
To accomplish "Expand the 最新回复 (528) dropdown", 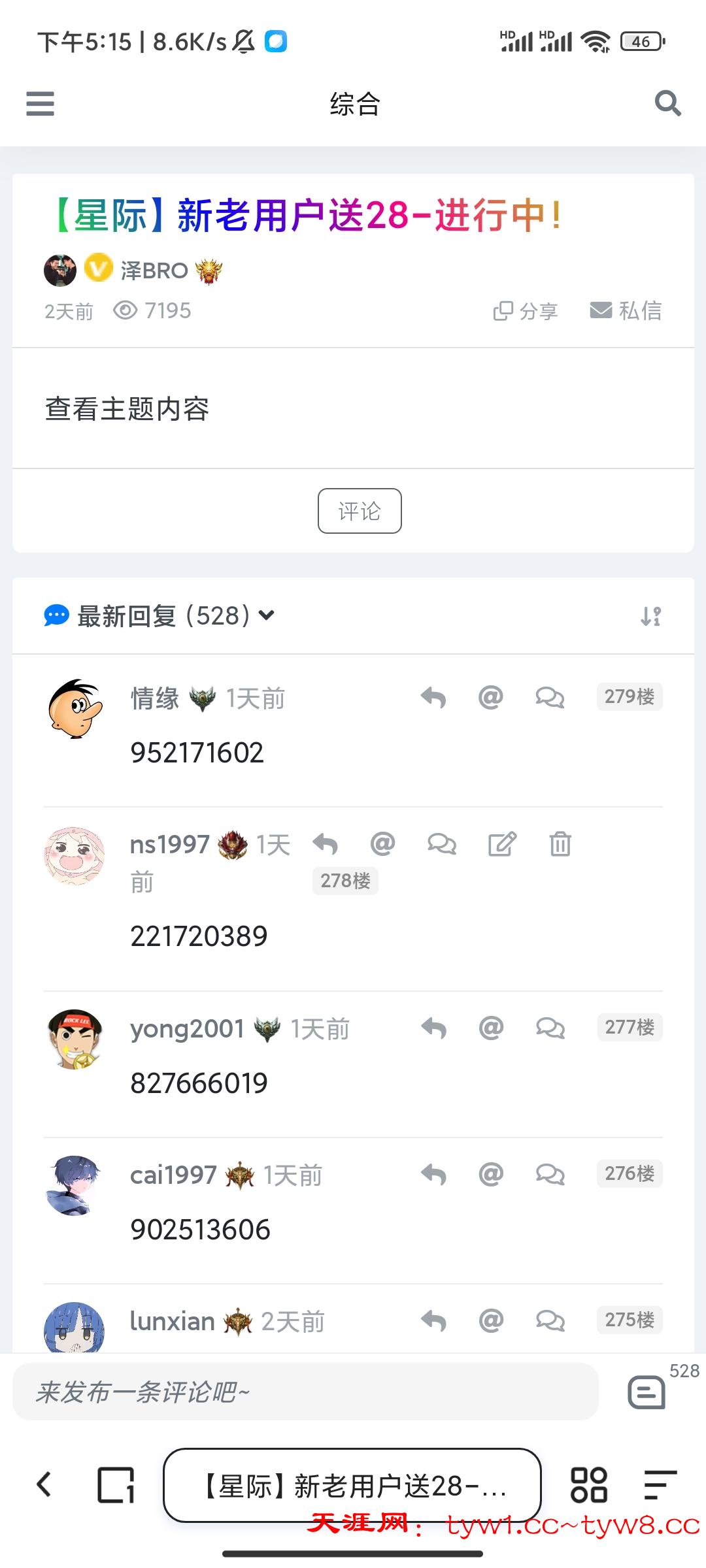I will click(x=266, y=615).
